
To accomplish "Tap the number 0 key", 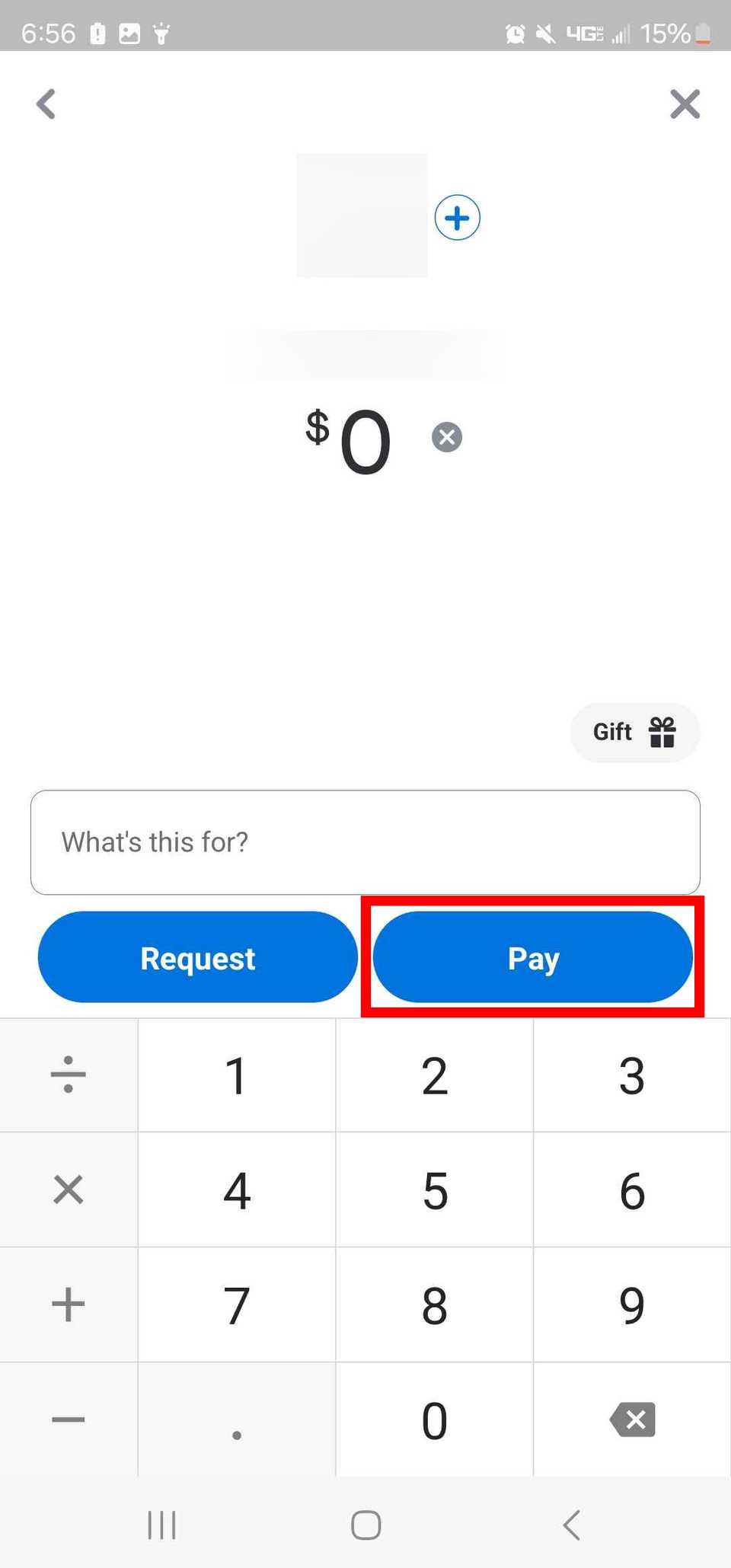I will tap(434, 1419).
